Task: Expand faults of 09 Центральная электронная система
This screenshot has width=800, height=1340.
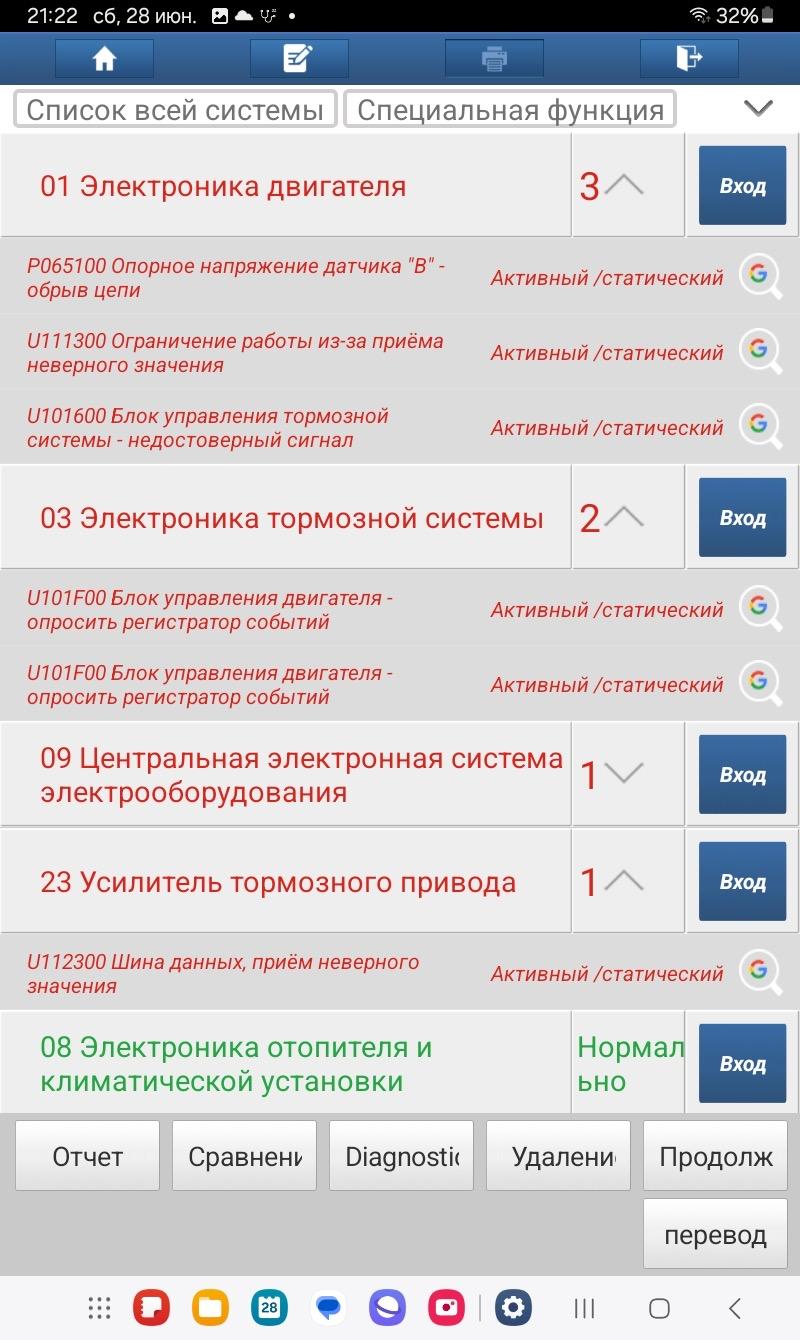Action: click(623, 773)
